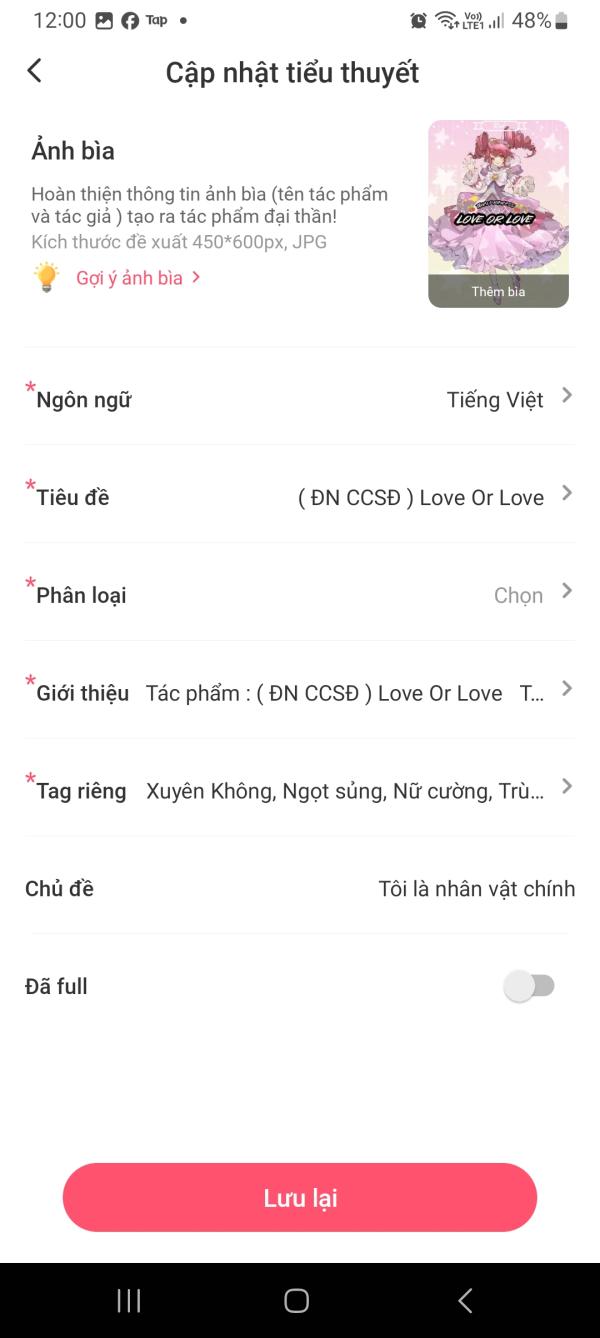Go back from Cập nhật tiểu thuyết

[x=35, y=71]
